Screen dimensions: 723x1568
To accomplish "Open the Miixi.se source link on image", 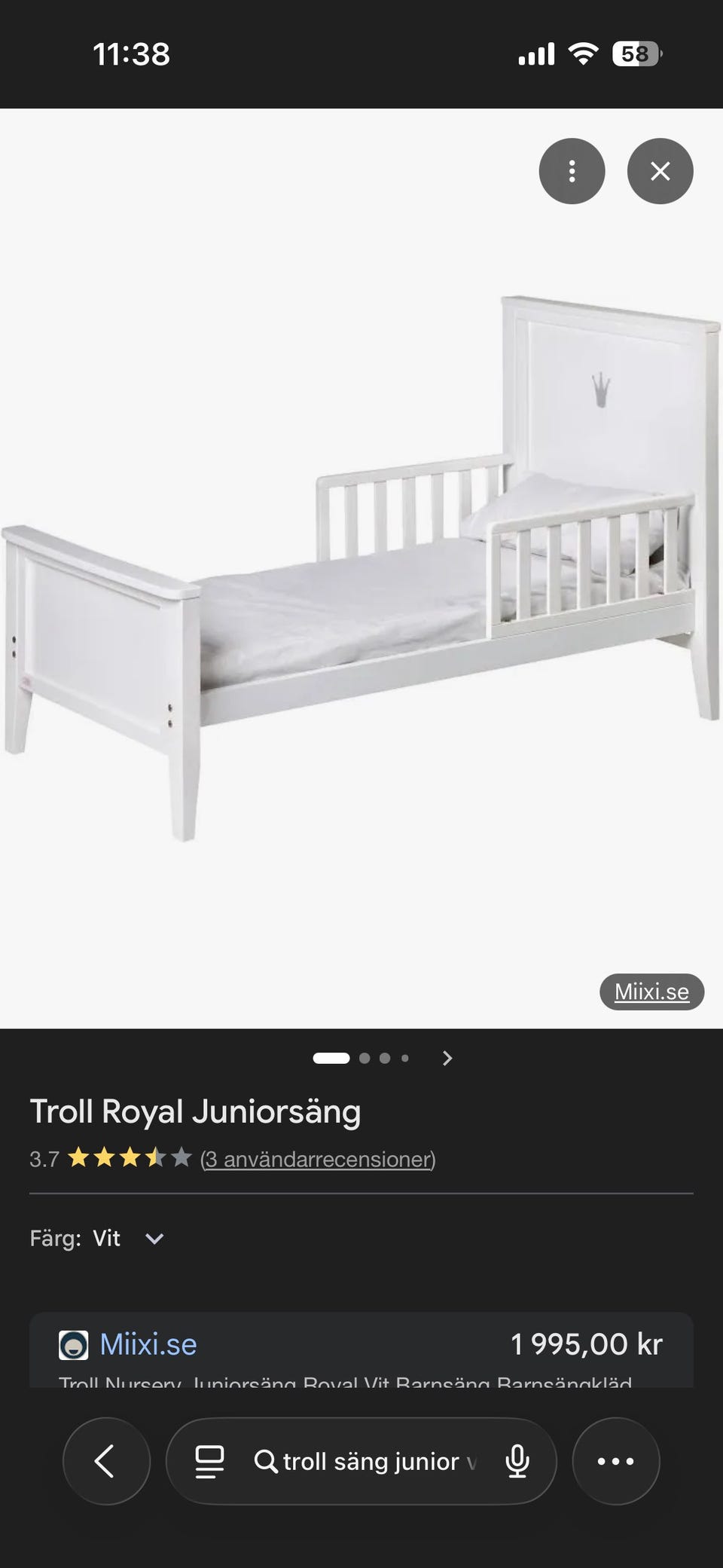I will pyautogui.click(x=651, y=992).
